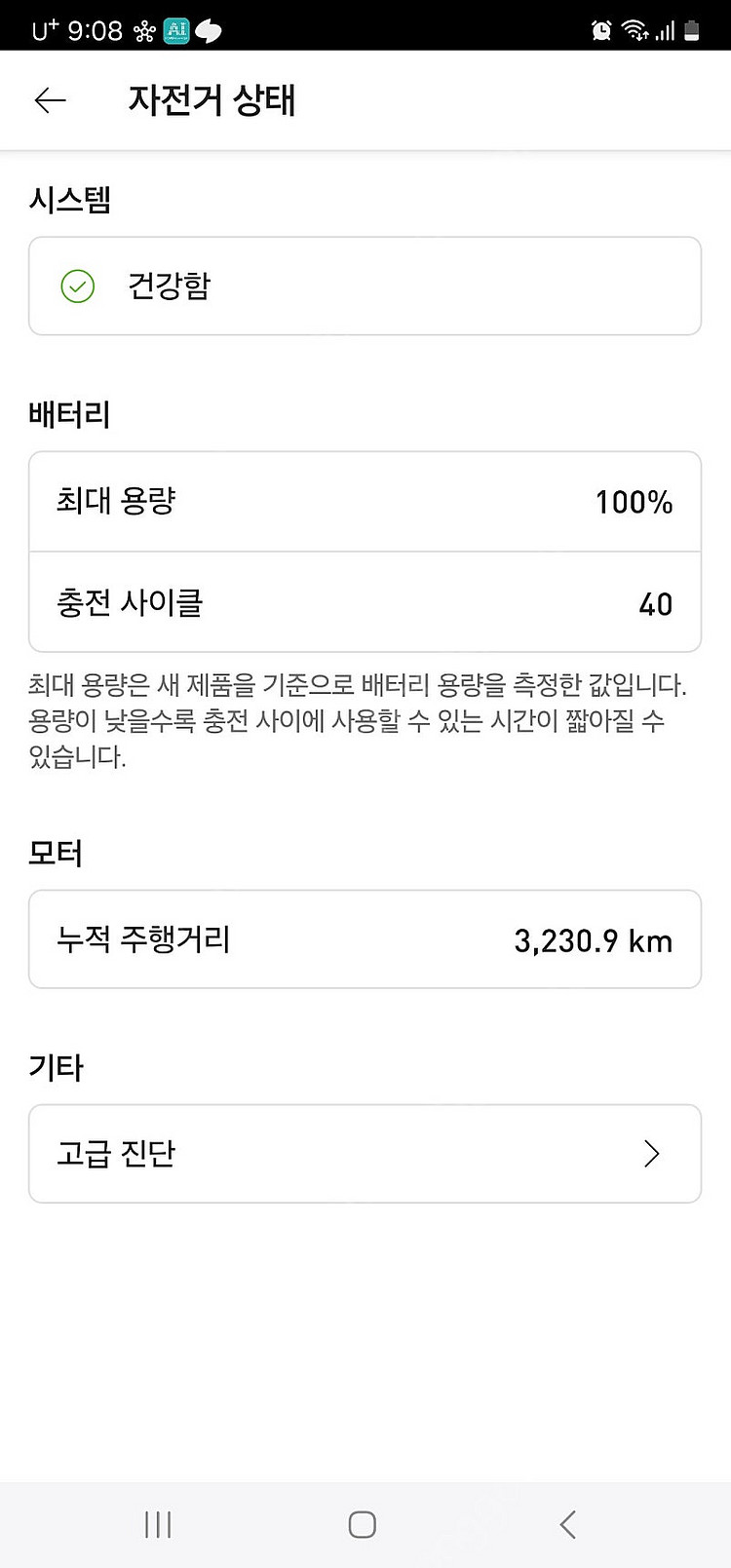Tap the 누적 주행거리 mileage row

[365, 939]
